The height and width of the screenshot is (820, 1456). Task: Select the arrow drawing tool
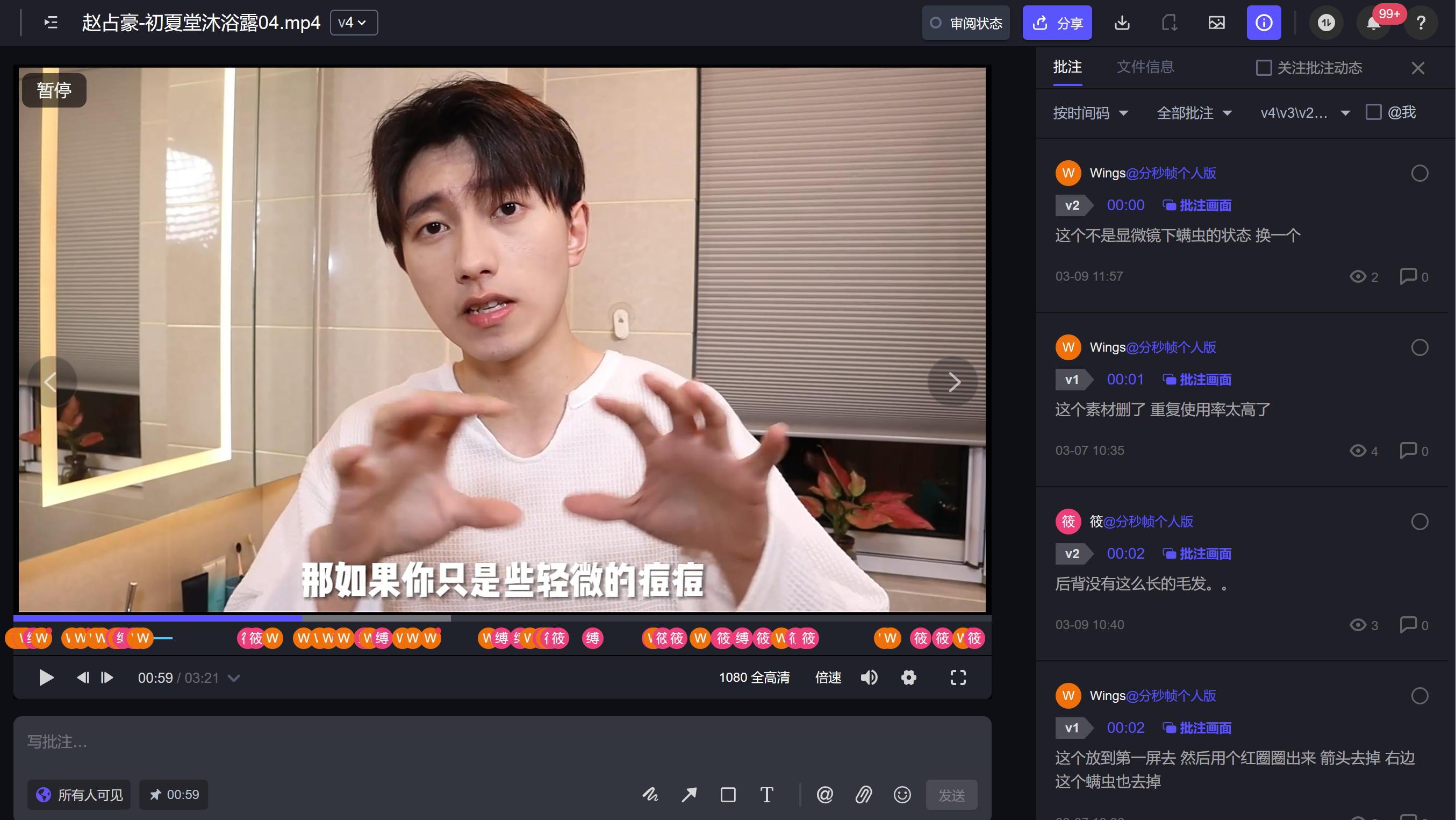pyautogui.click(x=689, y=795)
